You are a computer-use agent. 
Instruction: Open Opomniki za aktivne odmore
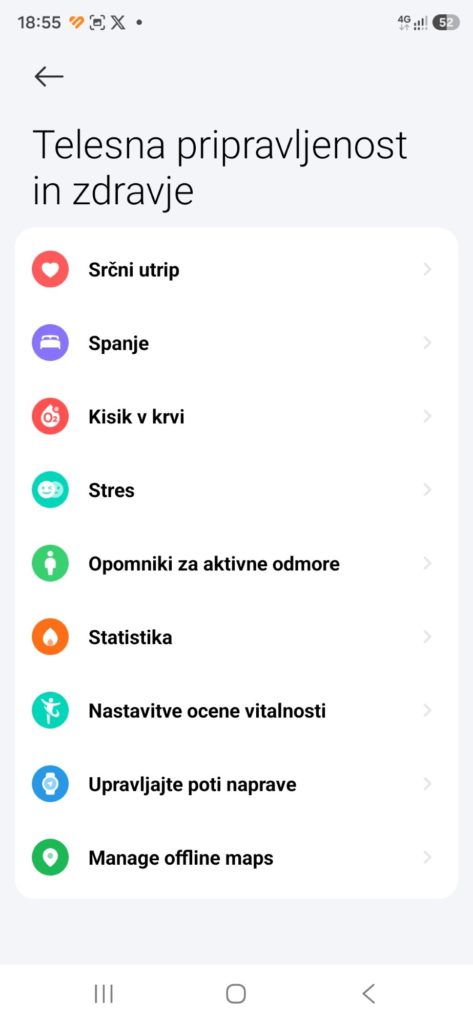[x=236, y=563]
